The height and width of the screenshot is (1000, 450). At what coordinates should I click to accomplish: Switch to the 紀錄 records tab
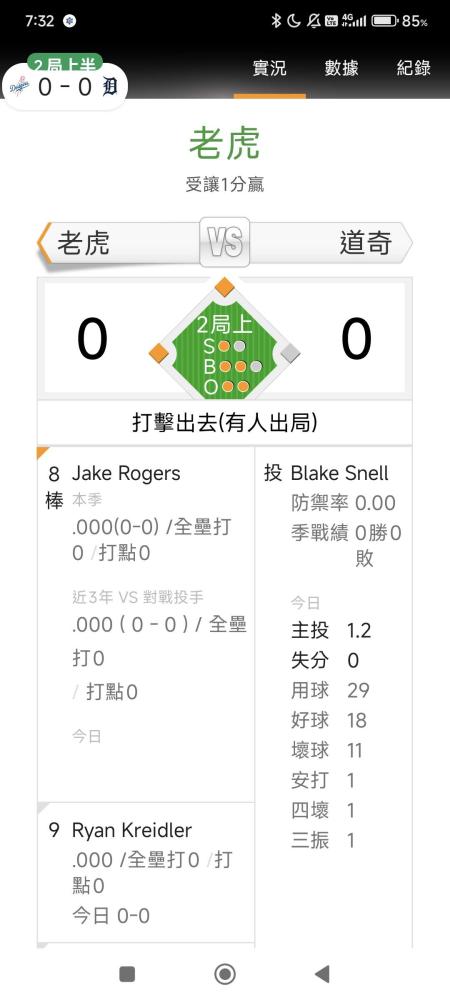pyautogui.click(x=414, y=69)
